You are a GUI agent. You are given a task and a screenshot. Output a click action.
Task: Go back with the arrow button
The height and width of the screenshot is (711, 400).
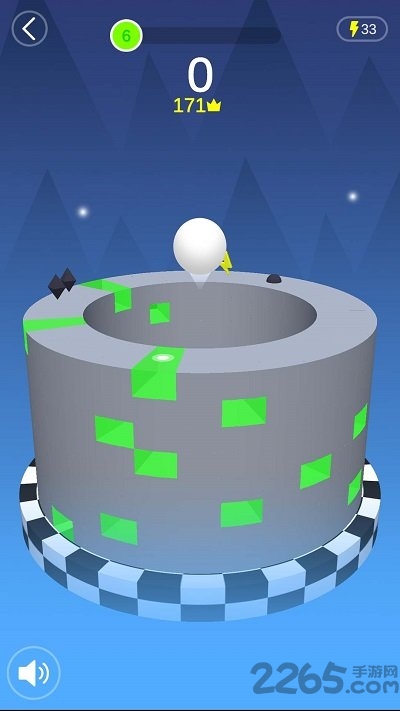point(29,29)
